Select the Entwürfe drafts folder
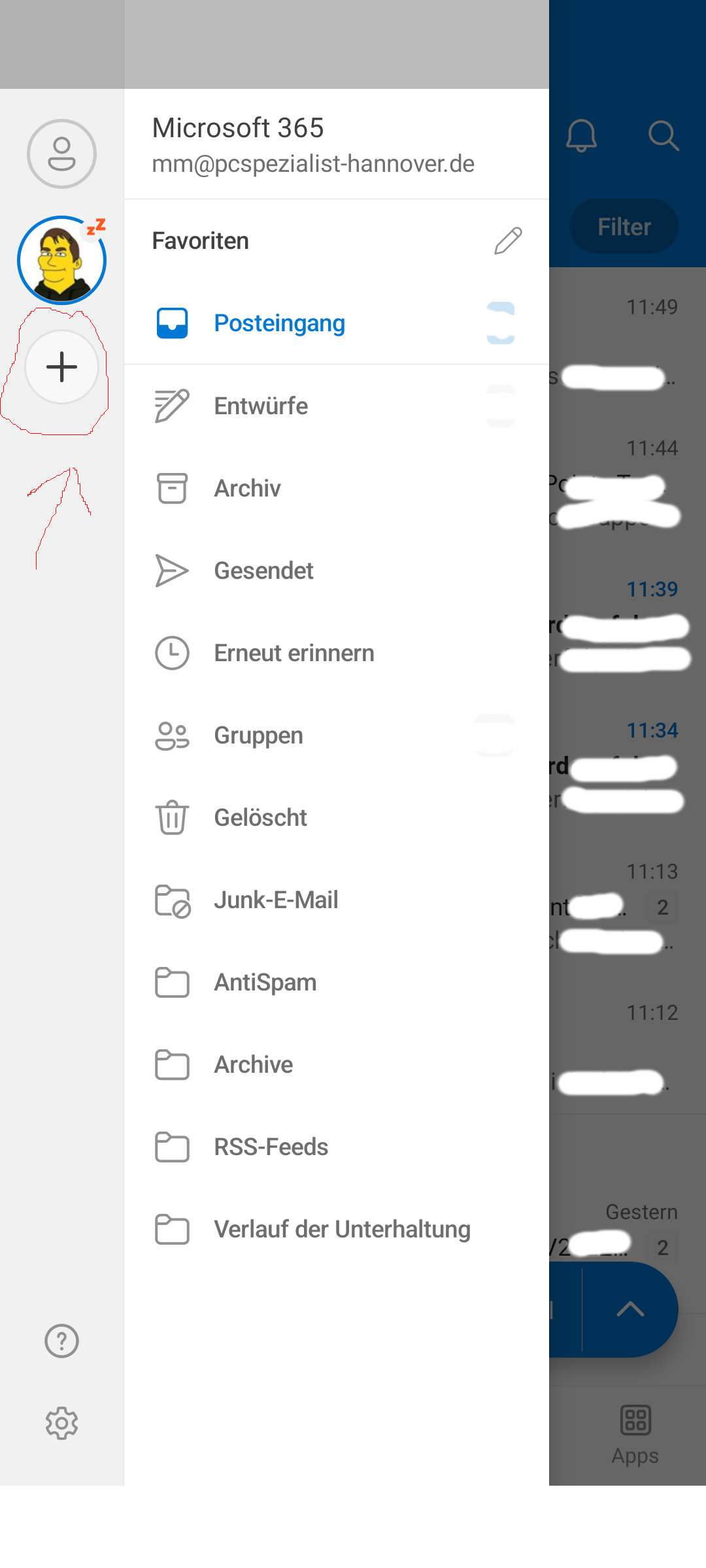Screen dimensions: 706x1568 click(x=261, y=406)
